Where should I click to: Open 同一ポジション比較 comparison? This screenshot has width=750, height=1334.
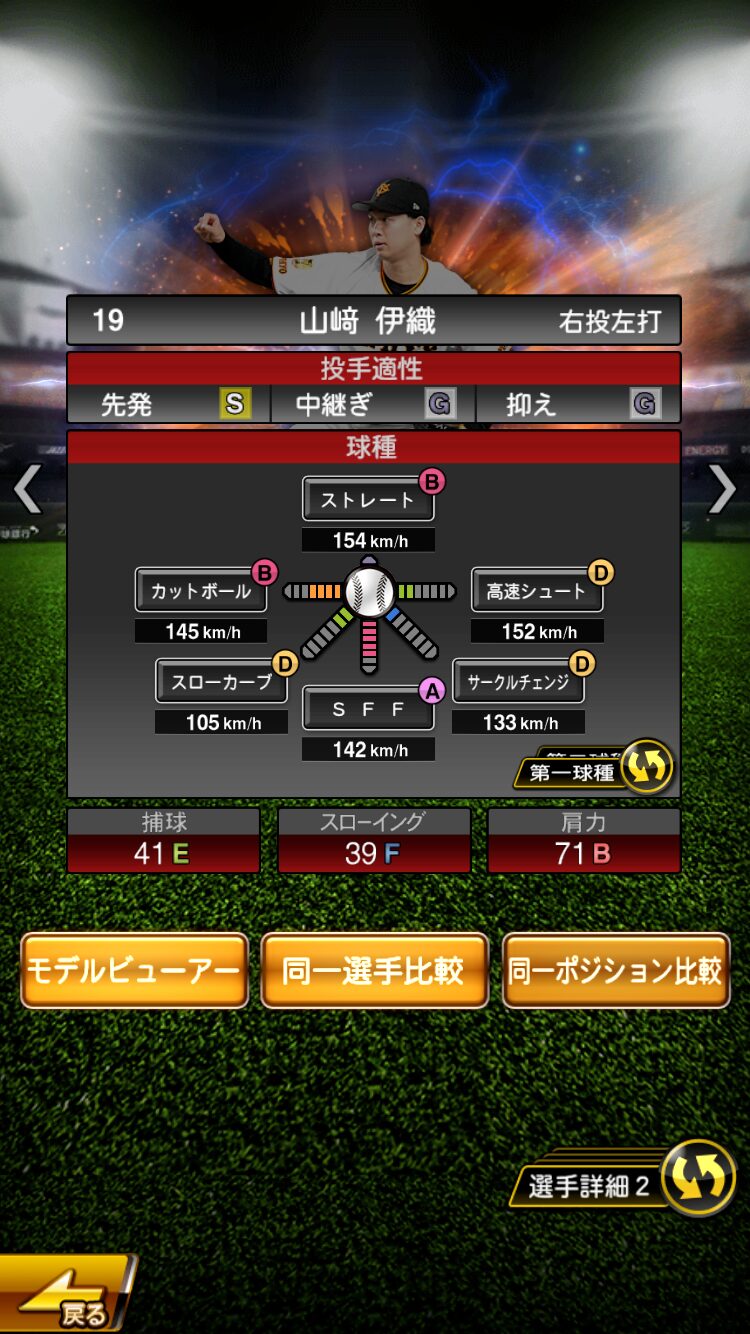[x=615, y=971]
